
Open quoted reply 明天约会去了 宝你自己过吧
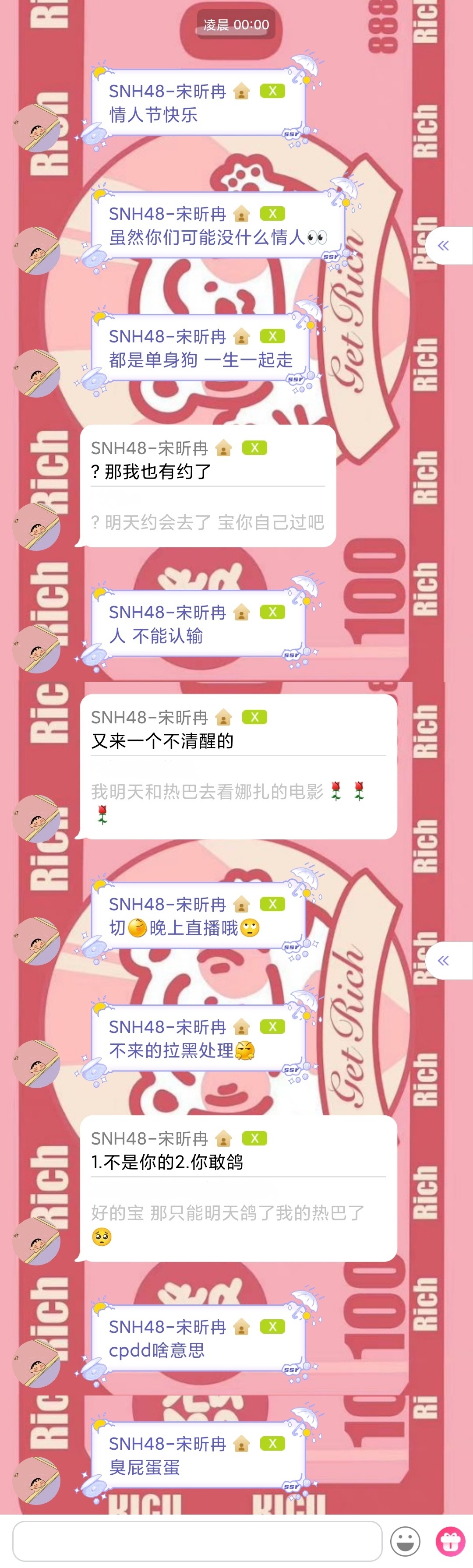coord(207,521)
